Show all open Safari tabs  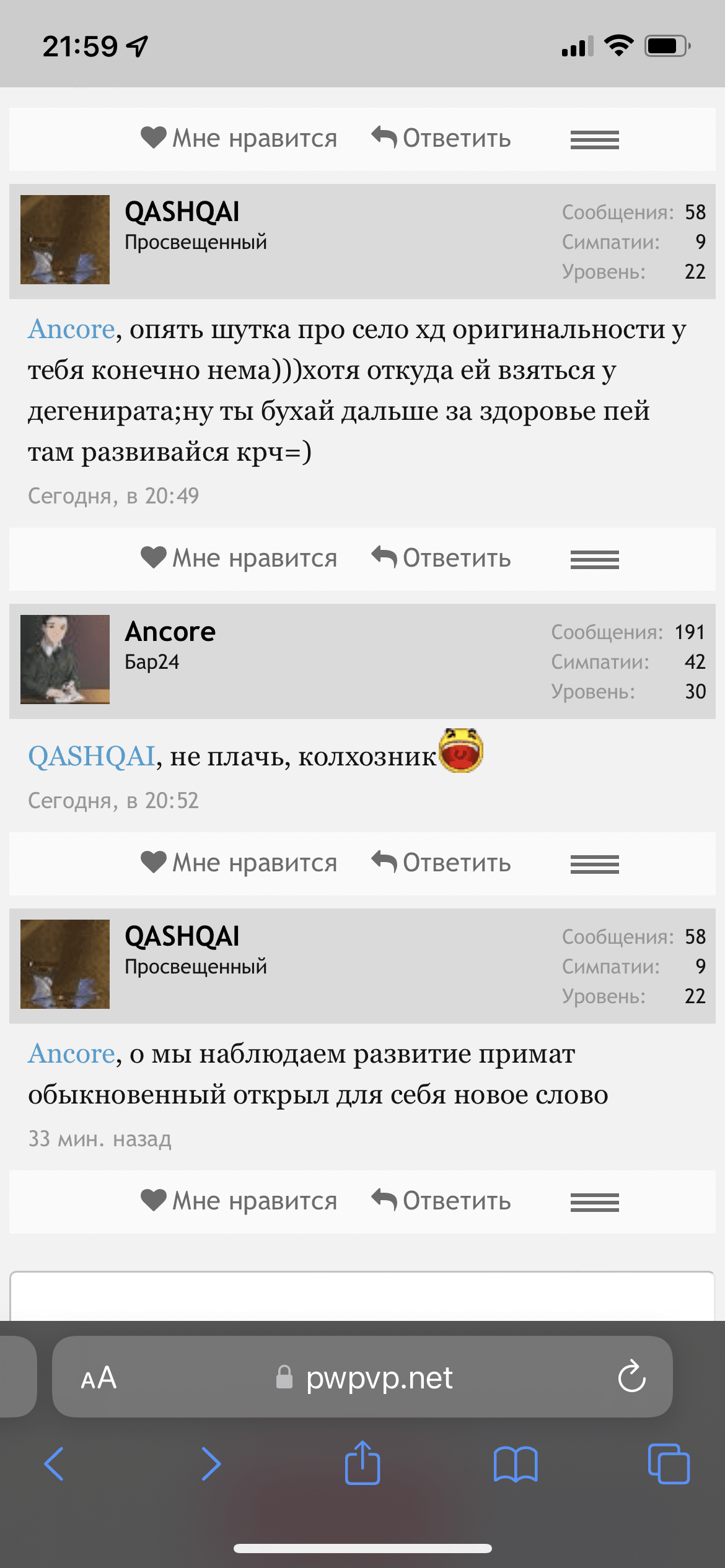(668, 1464)
